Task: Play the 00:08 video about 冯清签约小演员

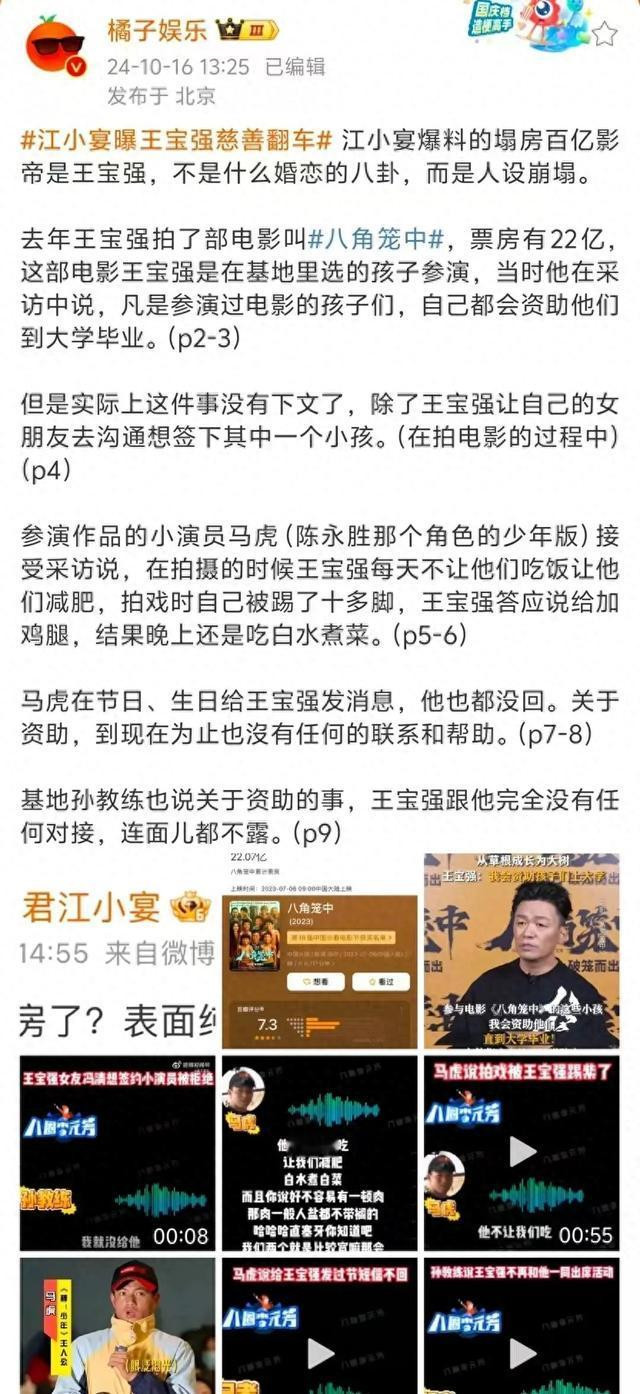Action: [x=117, y=1153]
